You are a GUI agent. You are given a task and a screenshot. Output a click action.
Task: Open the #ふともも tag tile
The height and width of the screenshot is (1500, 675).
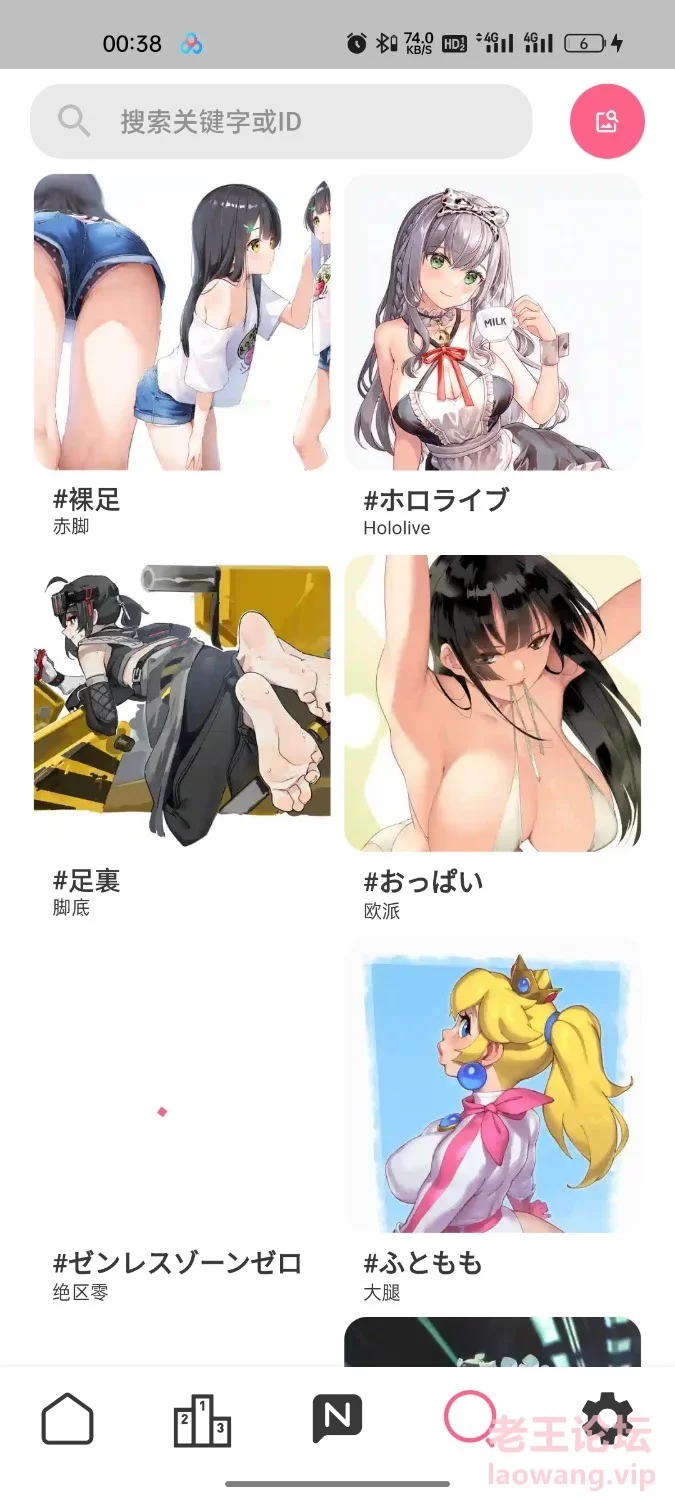click(x=492, y=1120)
